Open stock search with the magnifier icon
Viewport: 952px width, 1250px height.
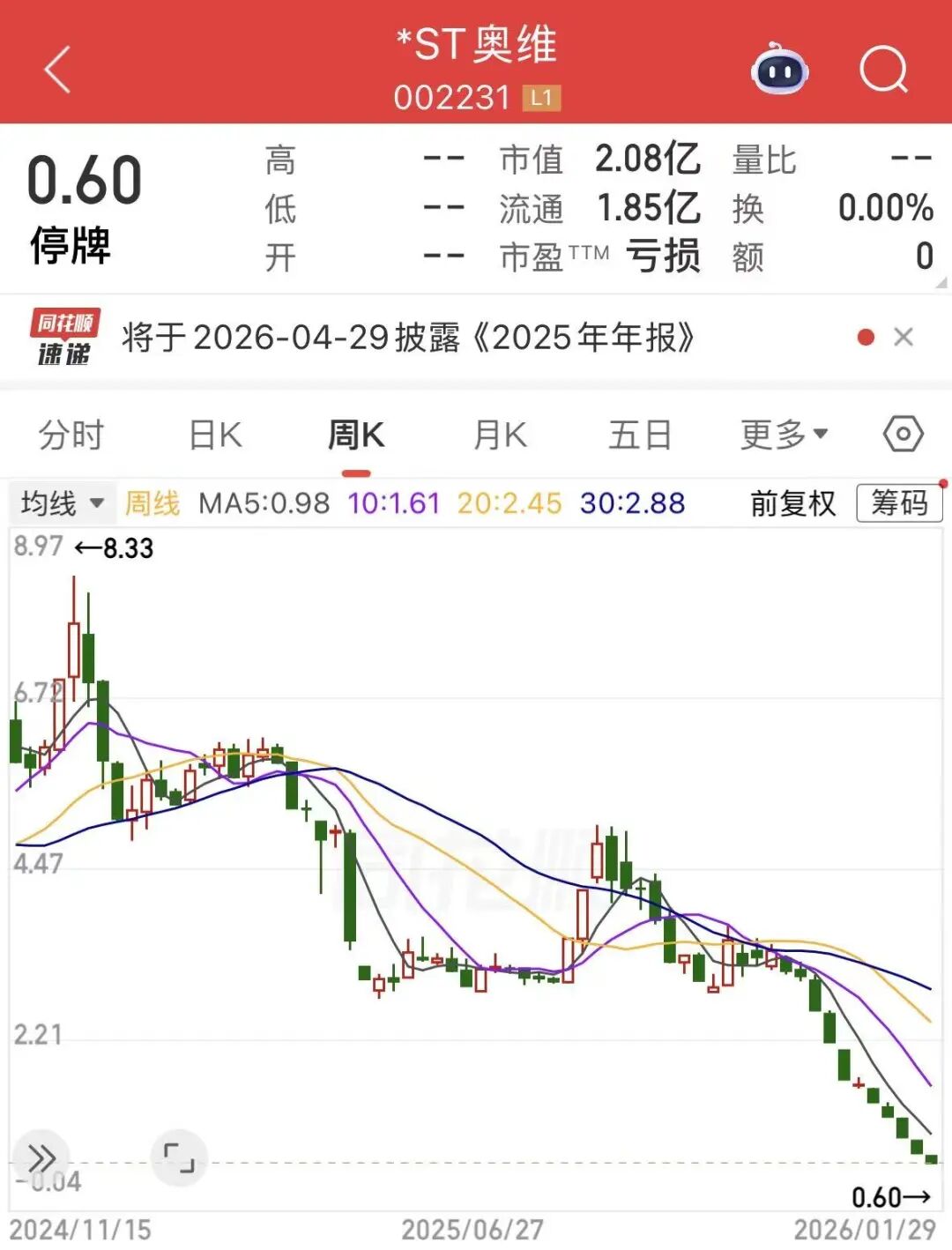pos(883,70)
